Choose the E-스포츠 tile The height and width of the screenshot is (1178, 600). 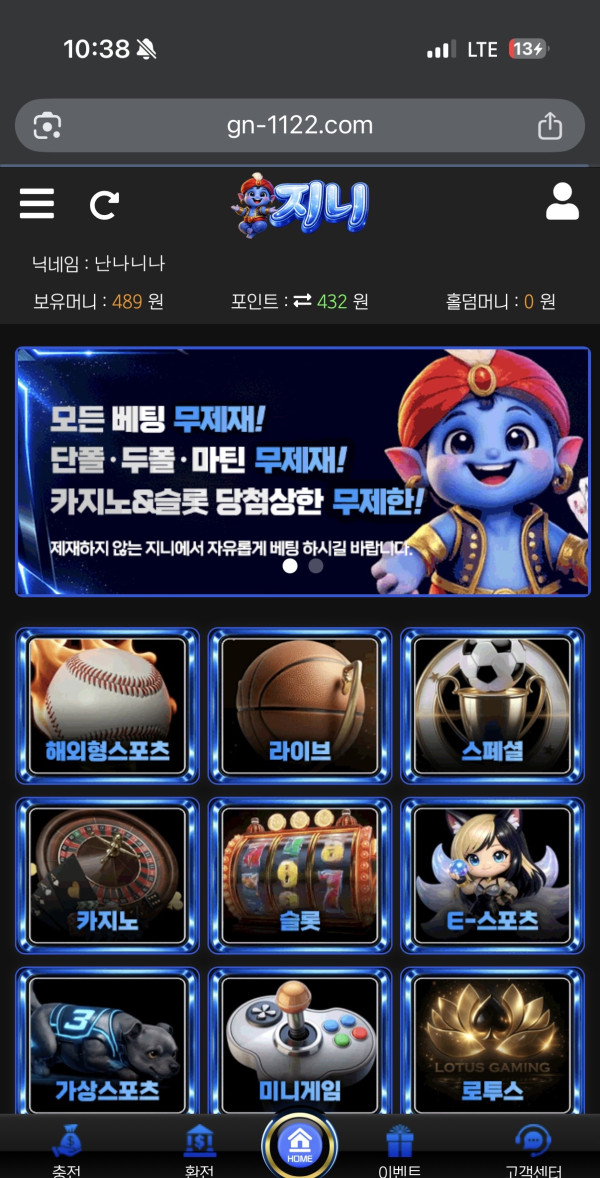pos(492,876)
